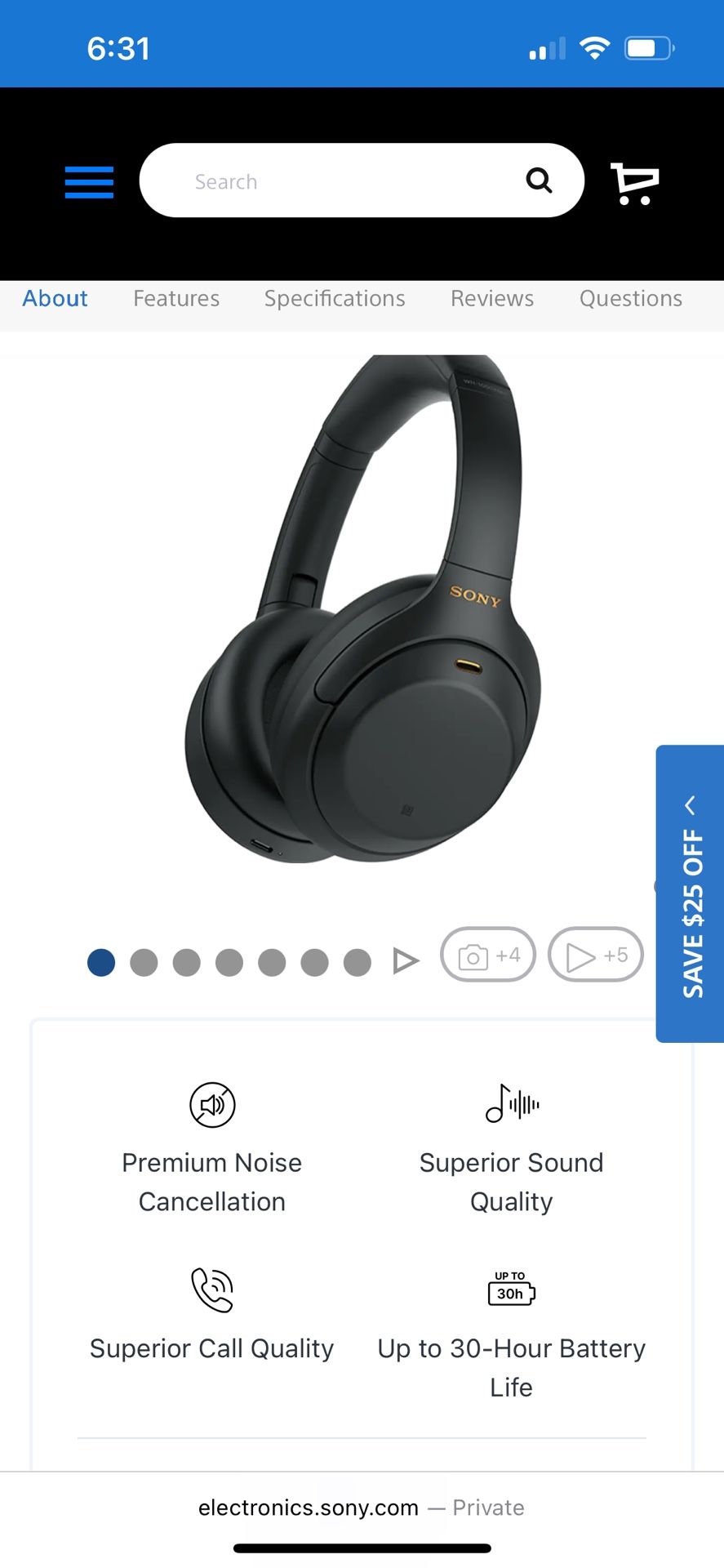
Task: Tap the magnifying glass search icon
Action: (x=539, y=180)
